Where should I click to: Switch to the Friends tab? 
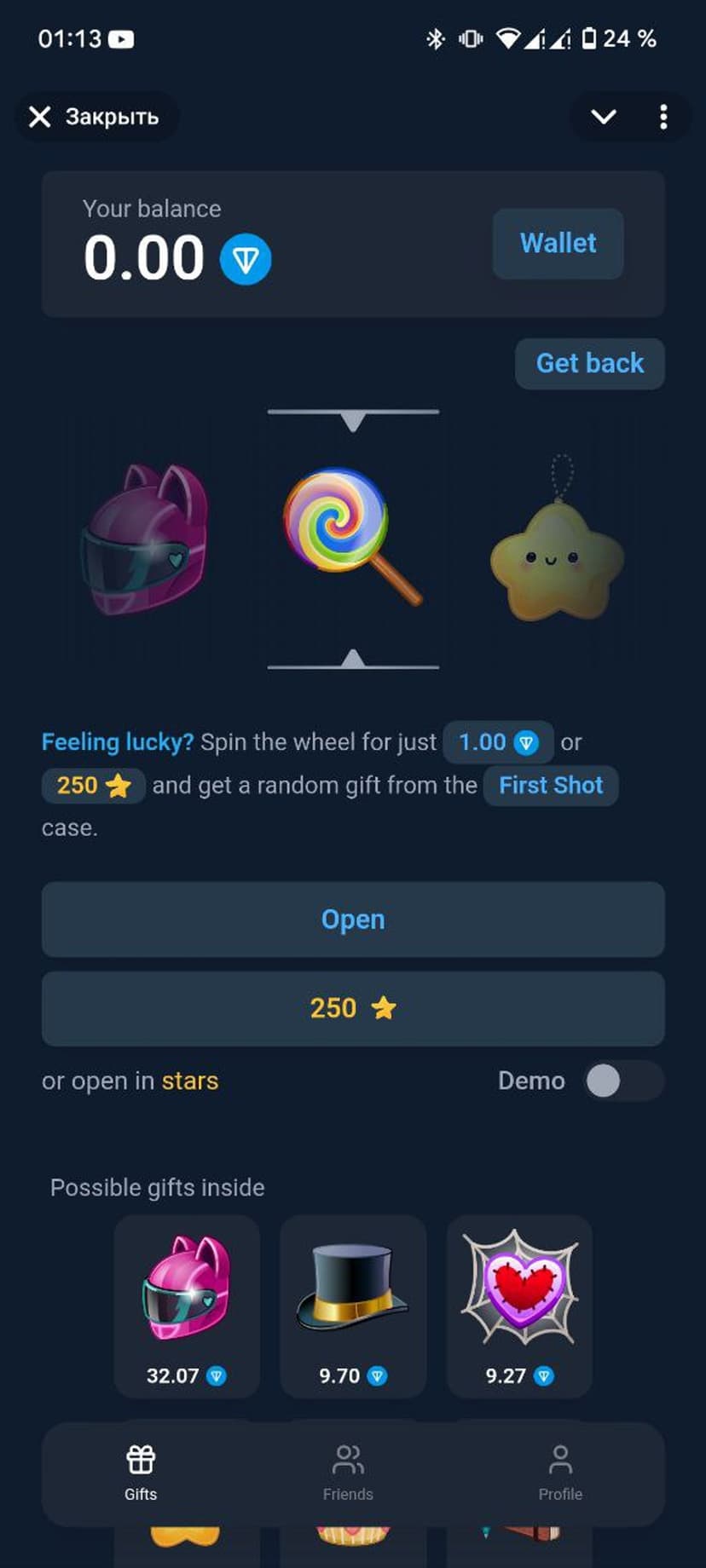(x=348, y=1472)
